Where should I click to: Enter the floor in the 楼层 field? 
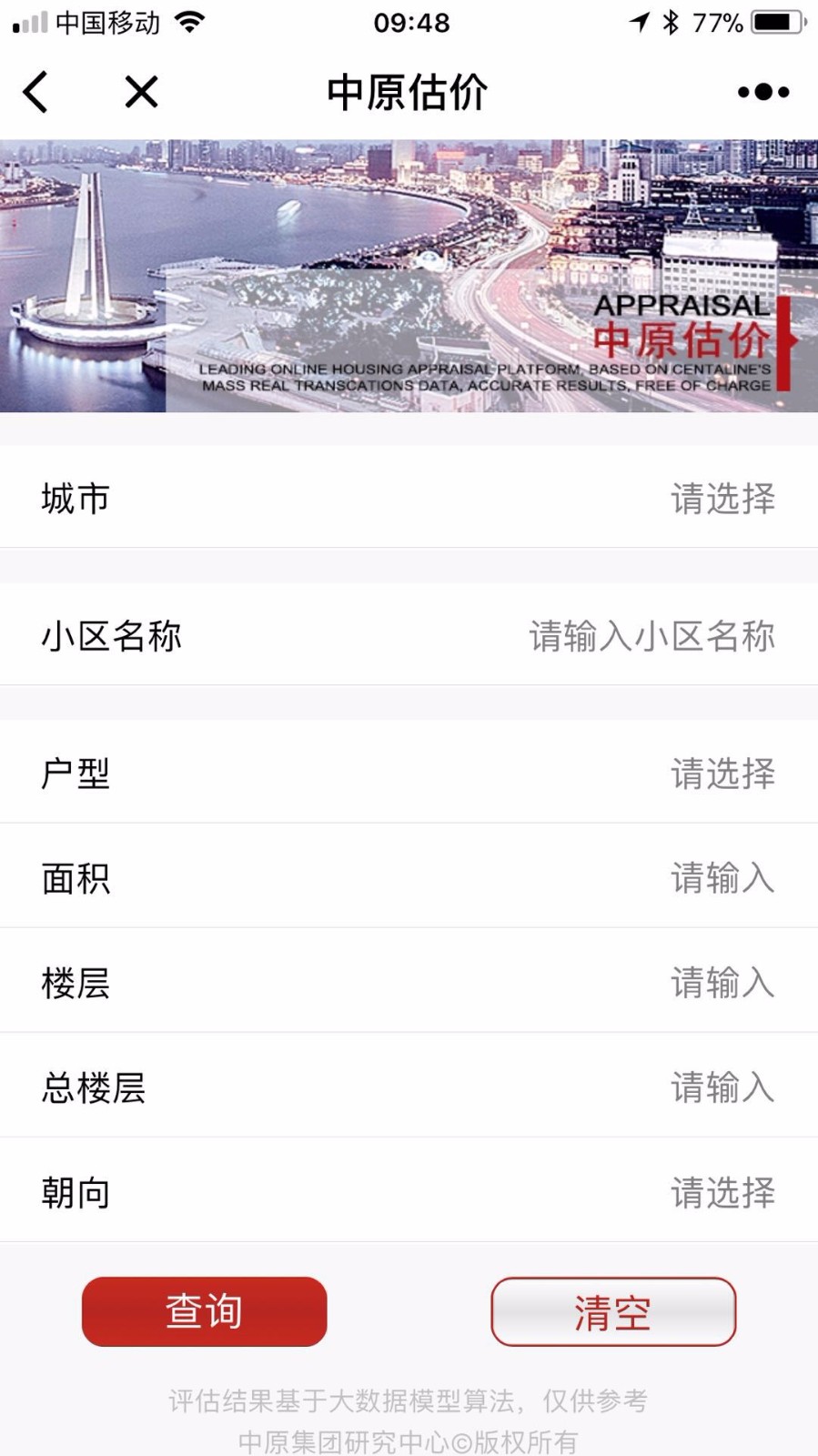pos(409,982)
